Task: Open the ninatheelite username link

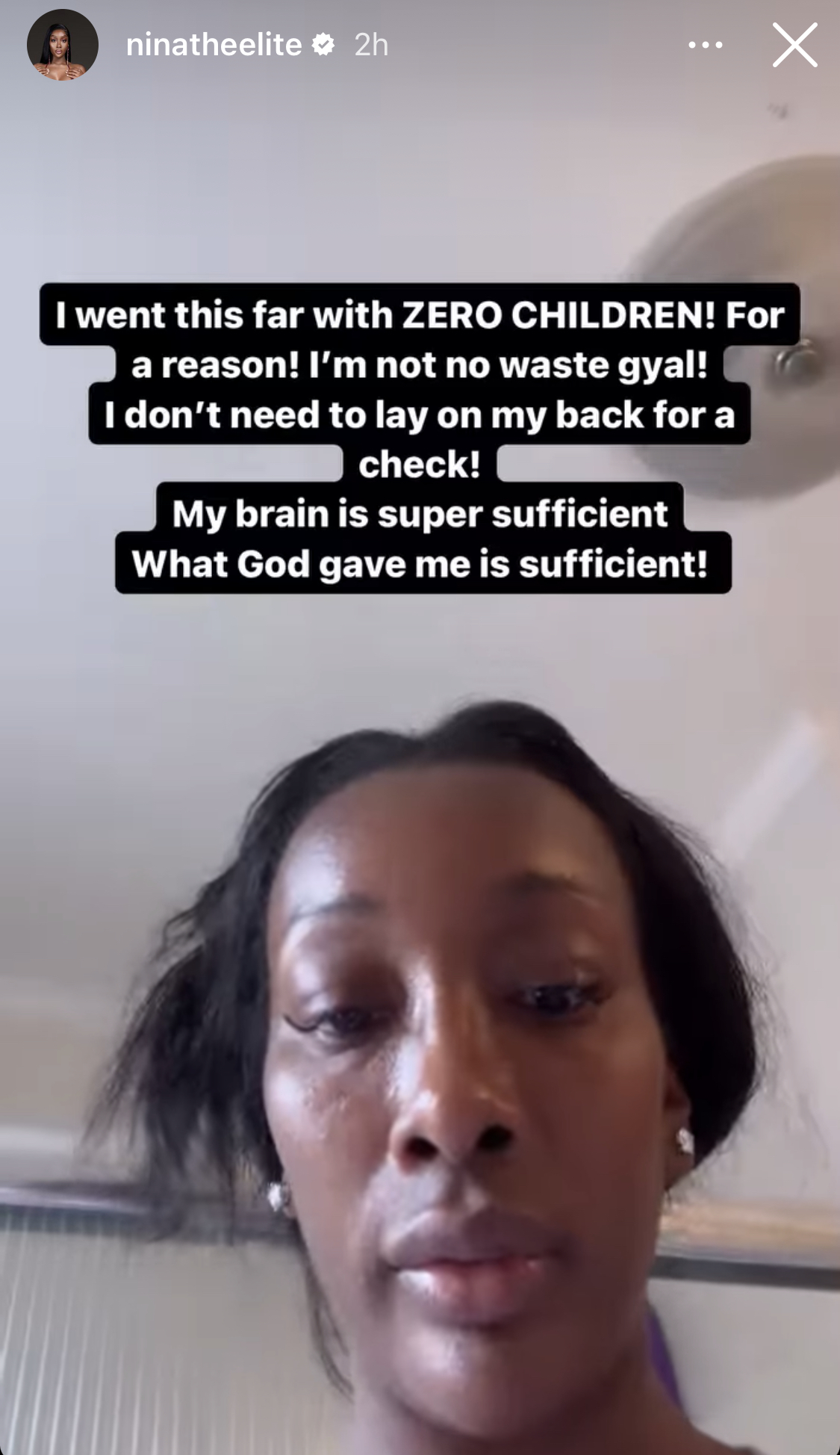Action: (x=214, y=46)
